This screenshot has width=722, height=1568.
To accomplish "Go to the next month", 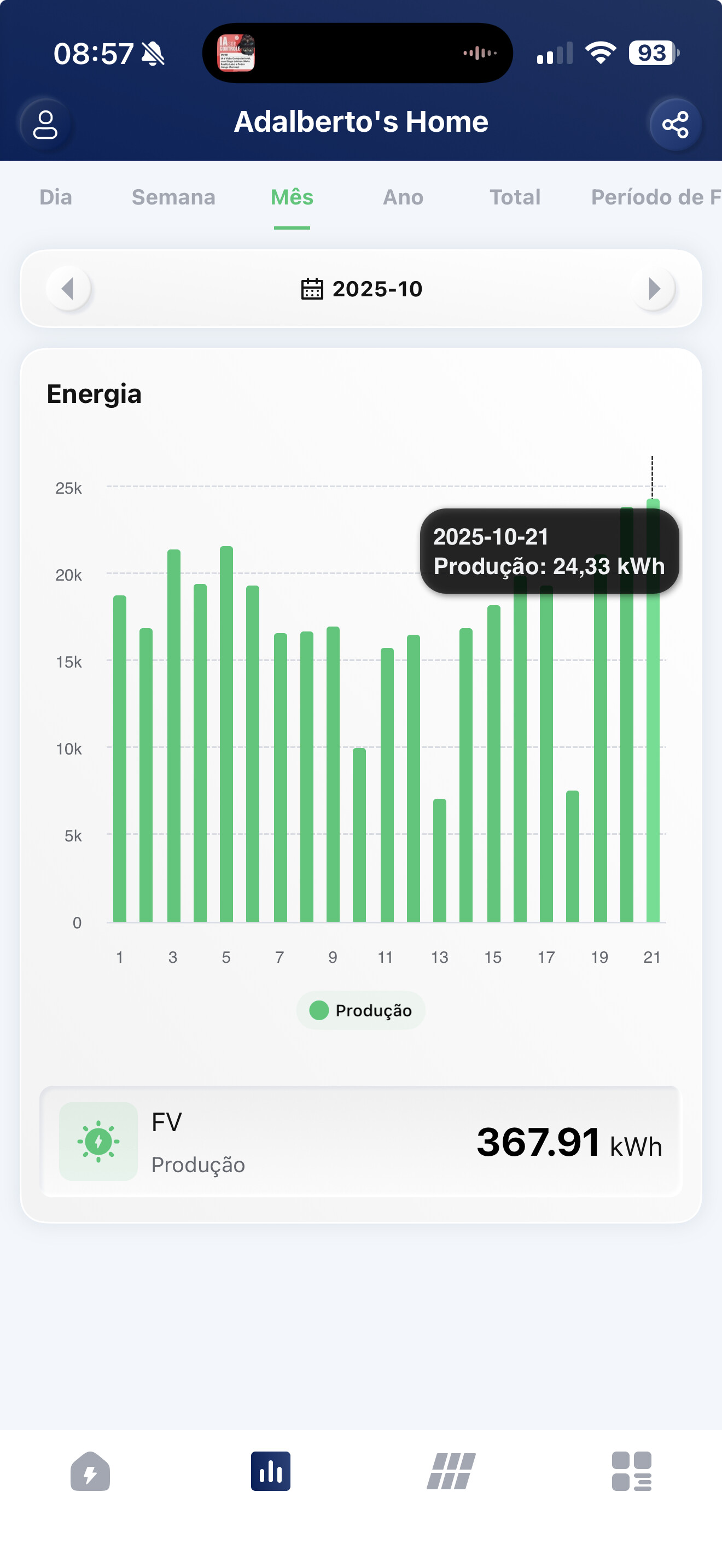I will click(x=654, y=289).
